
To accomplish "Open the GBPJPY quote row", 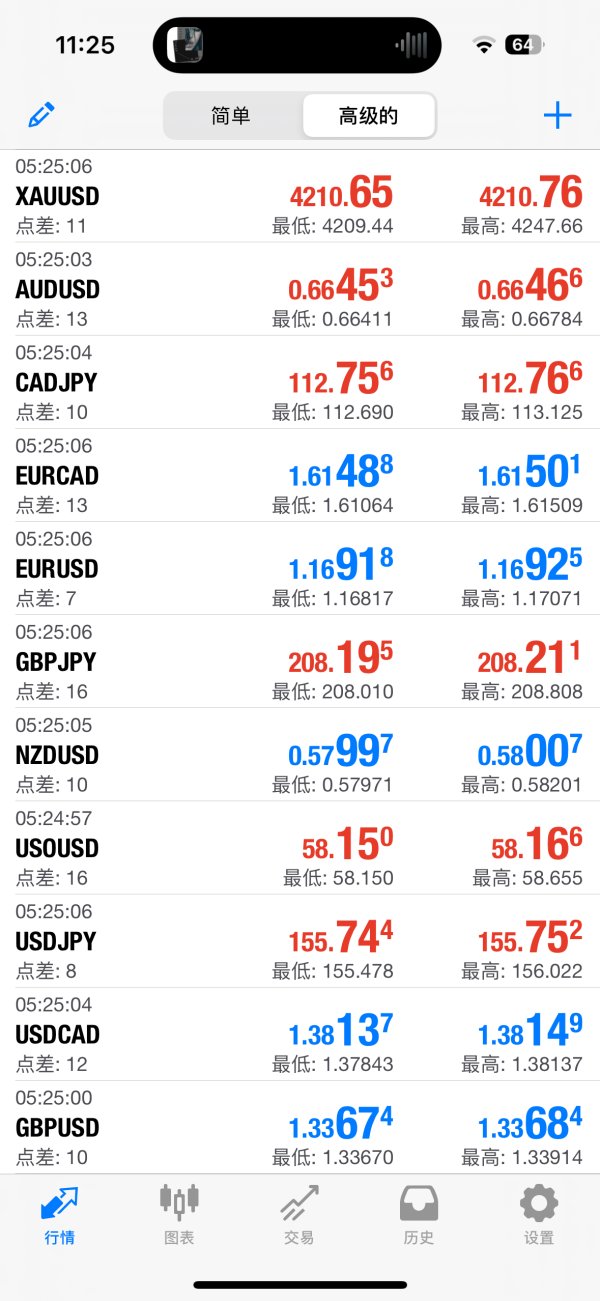I will pyautogui.click(x=300, y=661).
